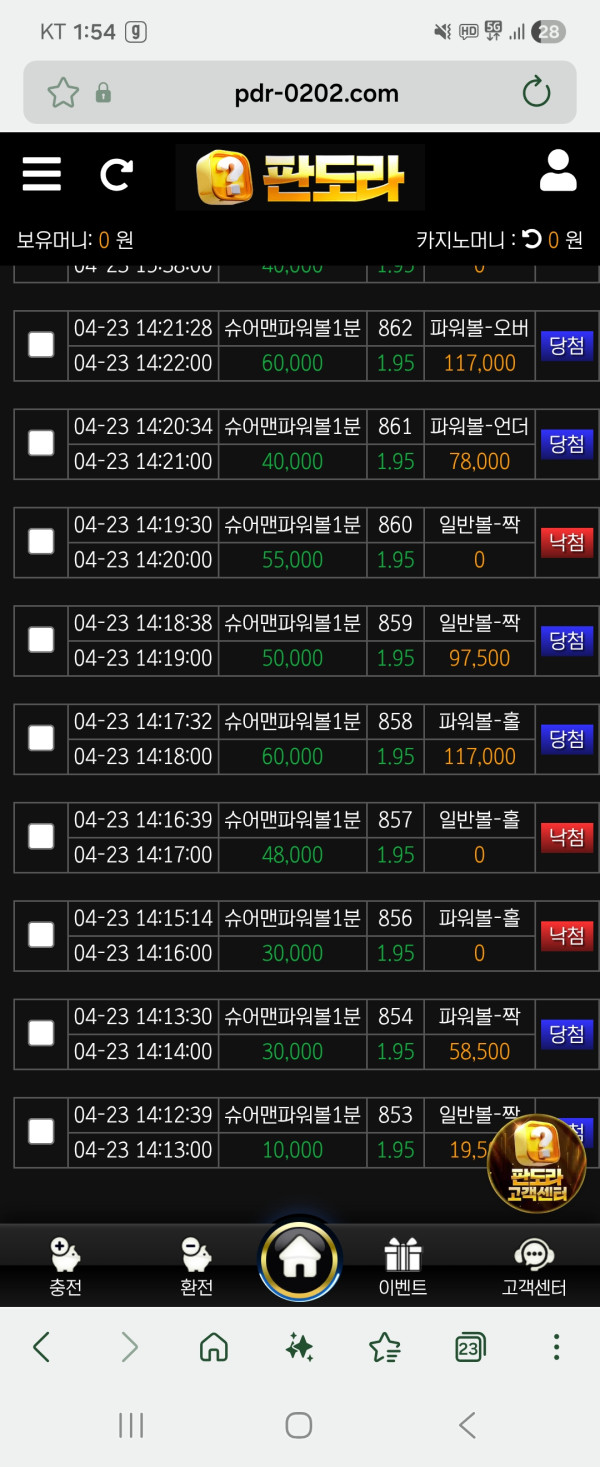Tick the checkbox for round 860

(41, 541)
